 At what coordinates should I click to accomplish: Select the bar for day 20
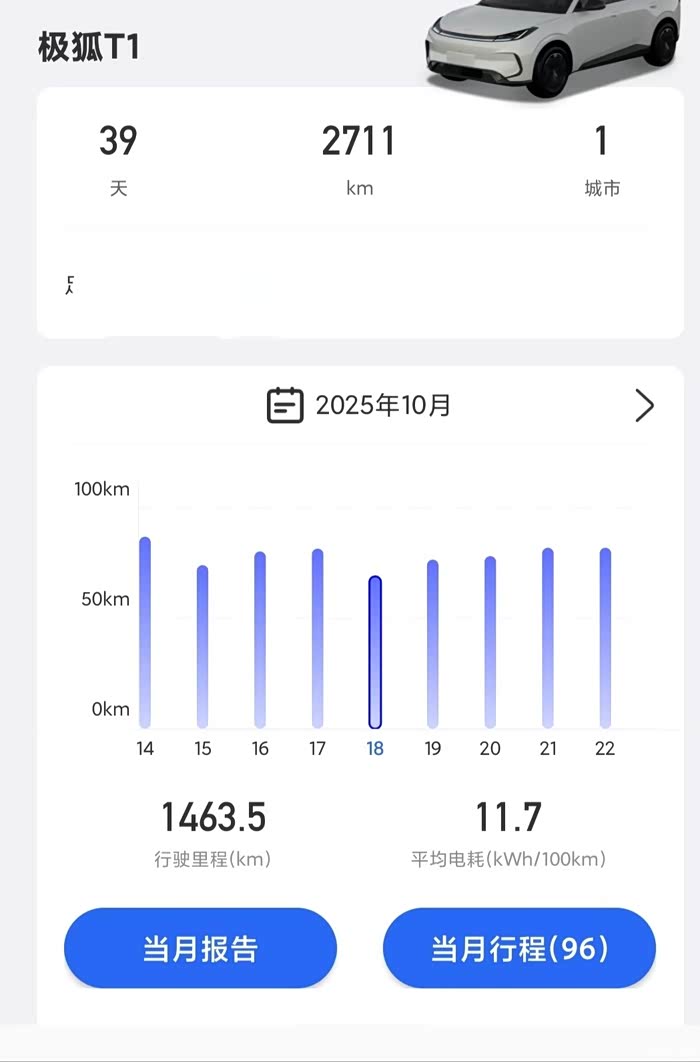click(490, 642)
